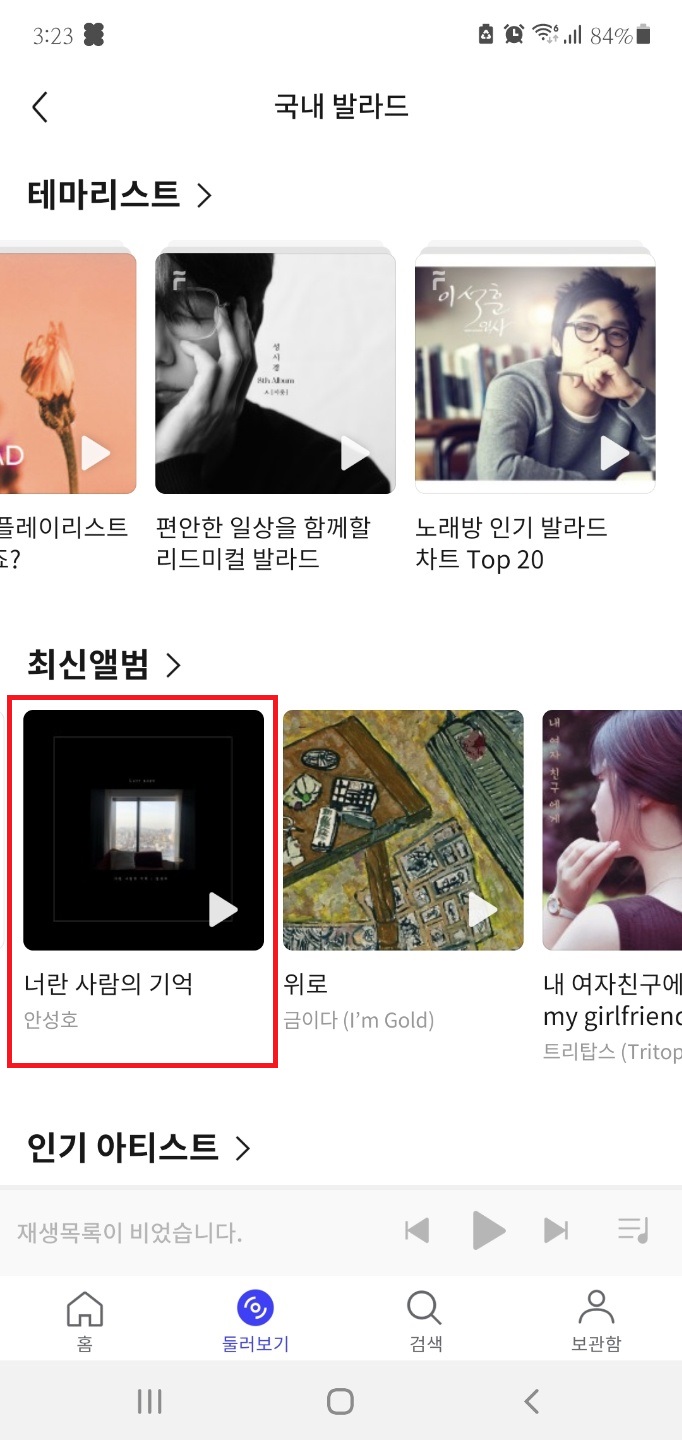Go to the 보관함 tab
Screen dimensions: 682x1440
(596, 1320)
